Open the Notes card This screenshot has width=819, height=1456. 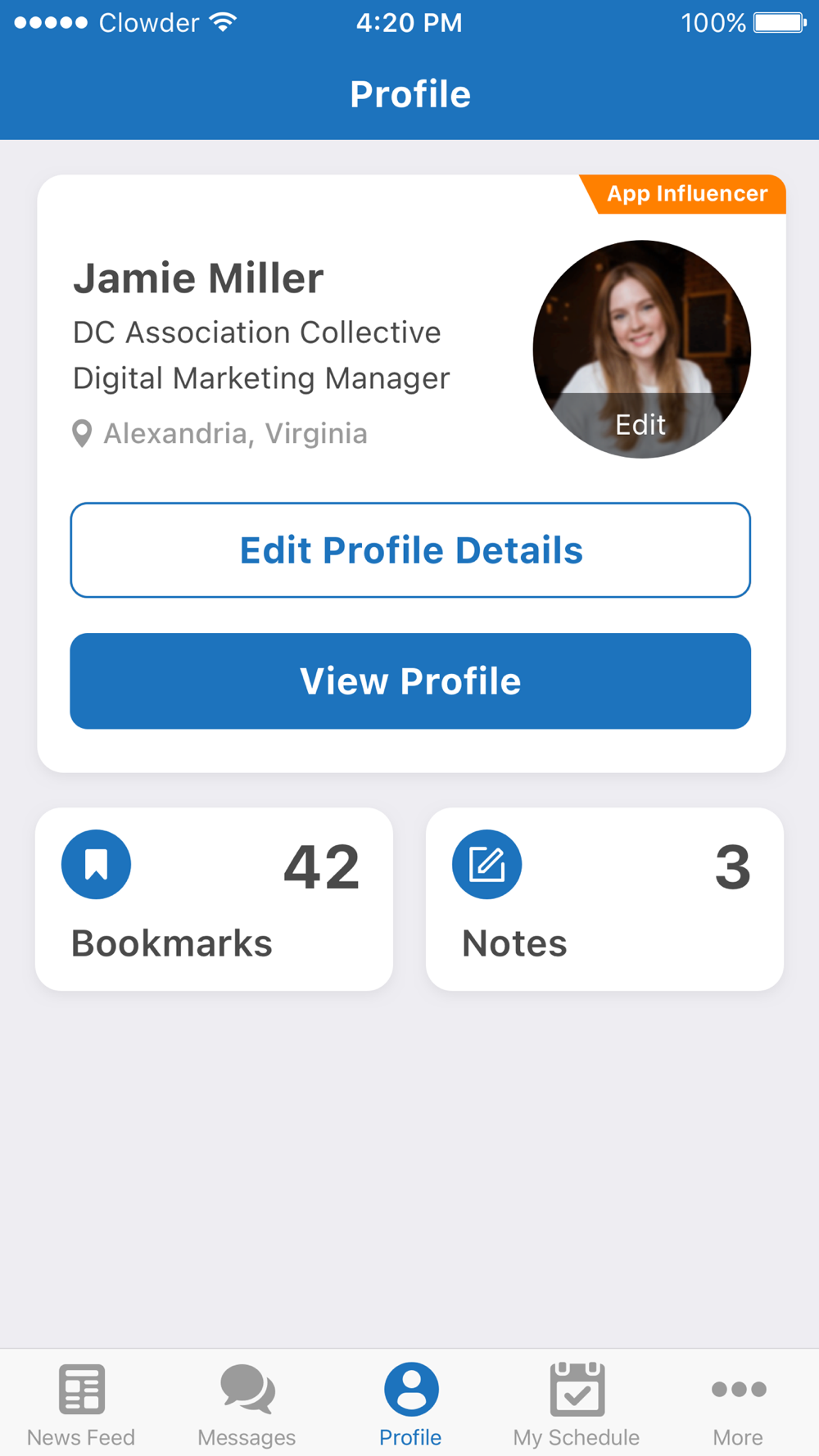tap(605, 899)
